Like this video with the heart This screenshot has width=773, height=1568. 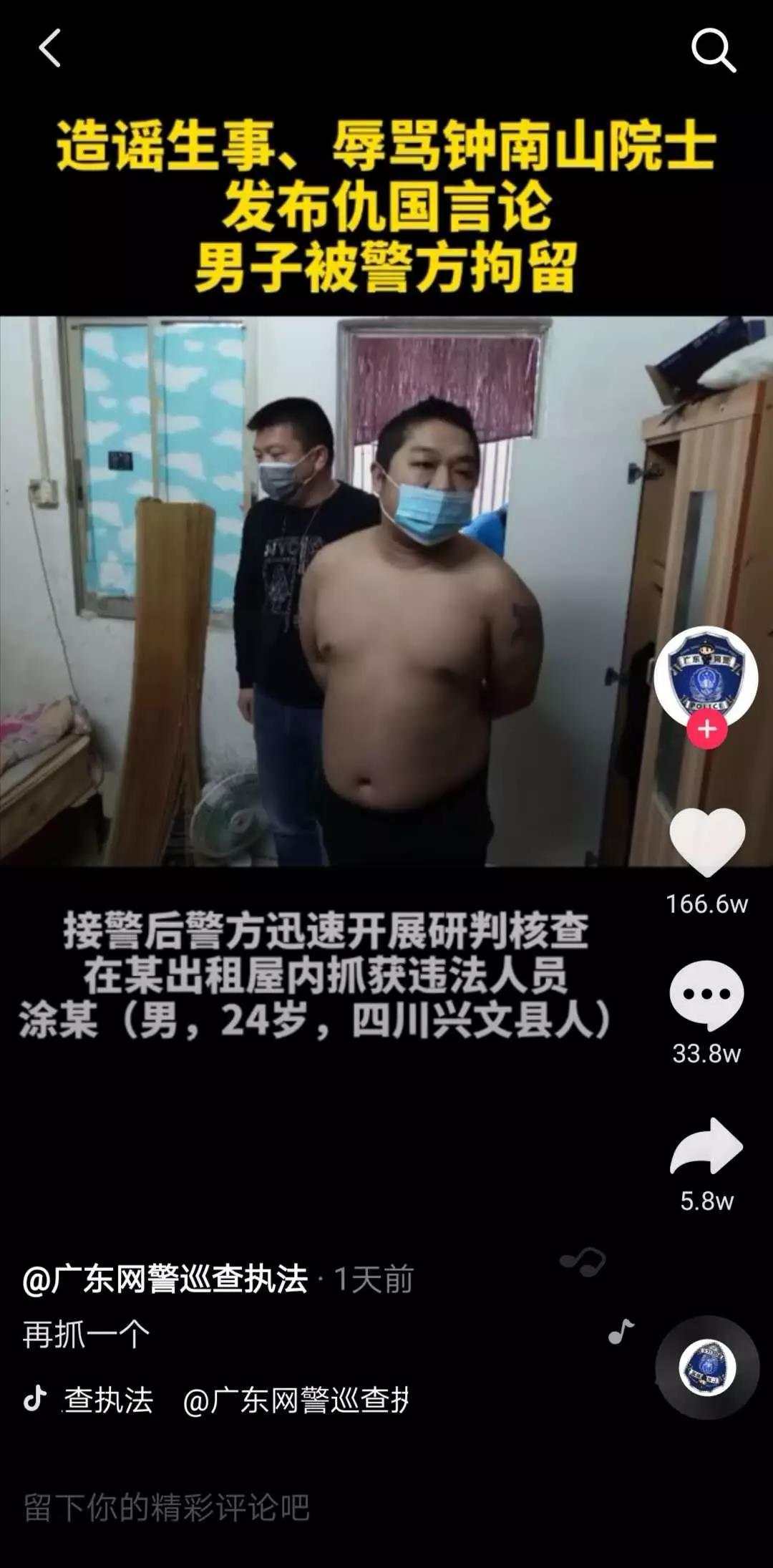pyautogui.click(x=707, y=841)
